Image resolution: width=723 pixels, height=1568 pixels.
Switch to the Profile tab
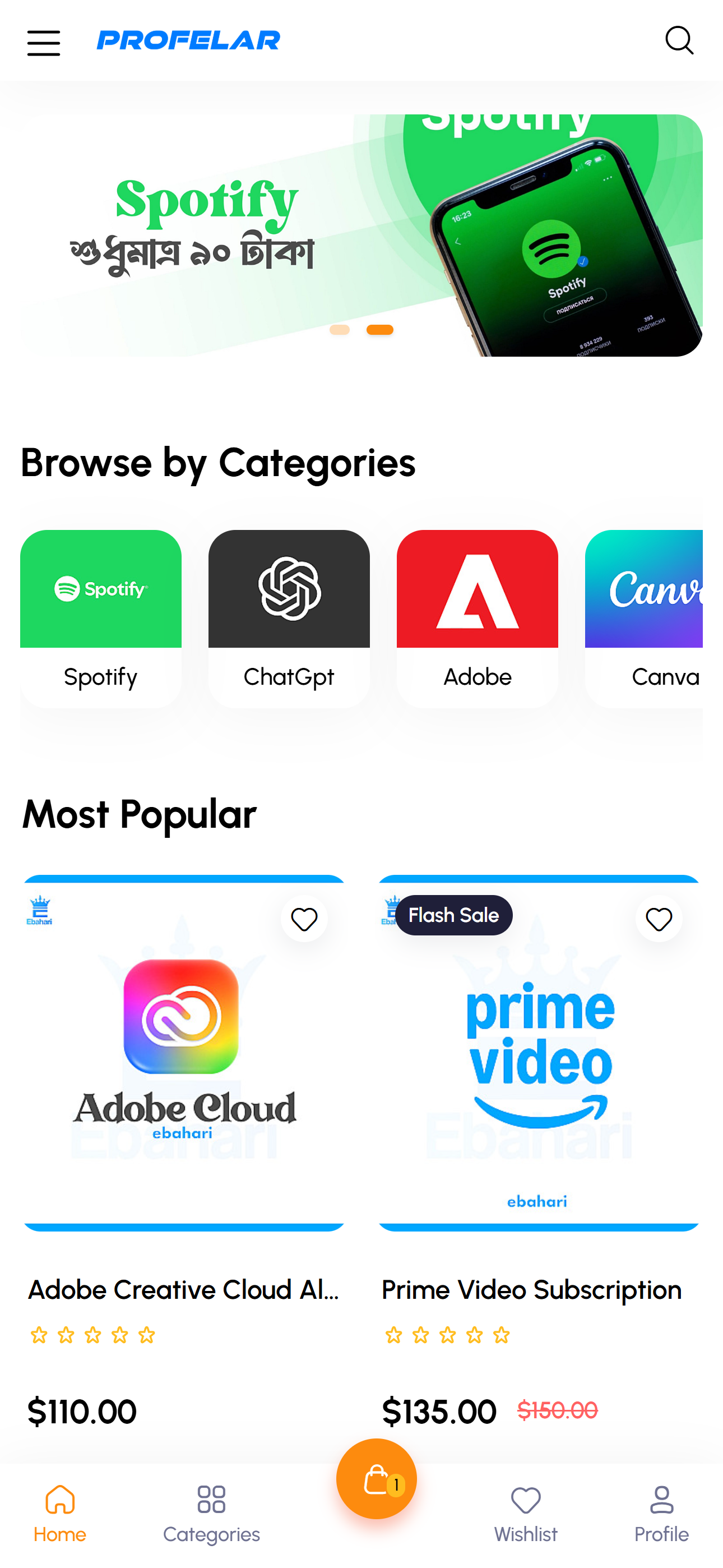click(x=661, y=1514)
